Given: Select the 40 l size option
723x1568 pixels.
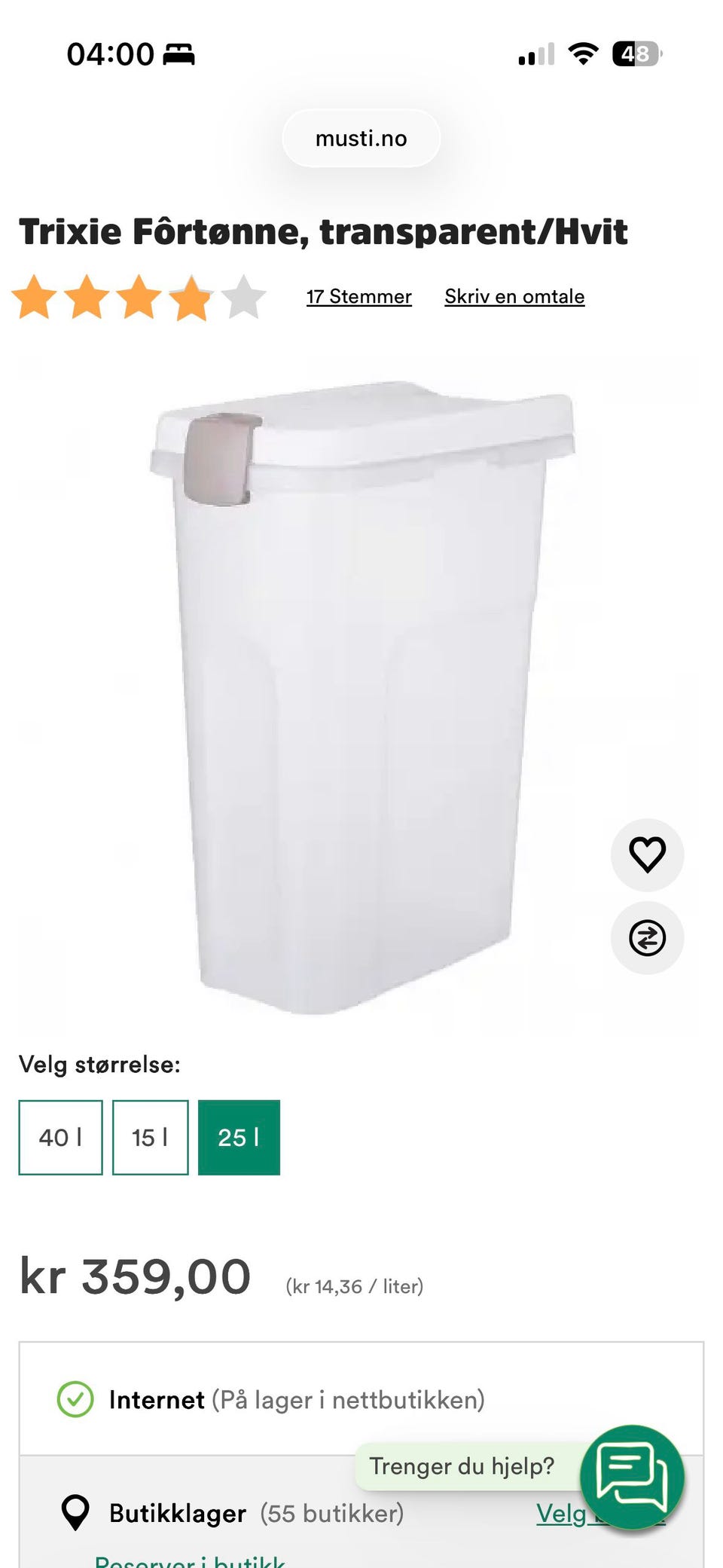Looking at the screenshot, I should point(60,1137).
